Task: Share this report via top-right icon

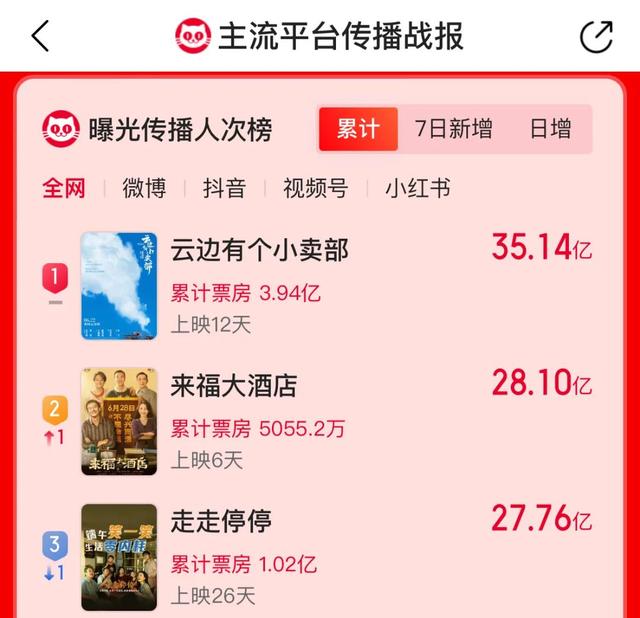Action: (x=596, y=37)
